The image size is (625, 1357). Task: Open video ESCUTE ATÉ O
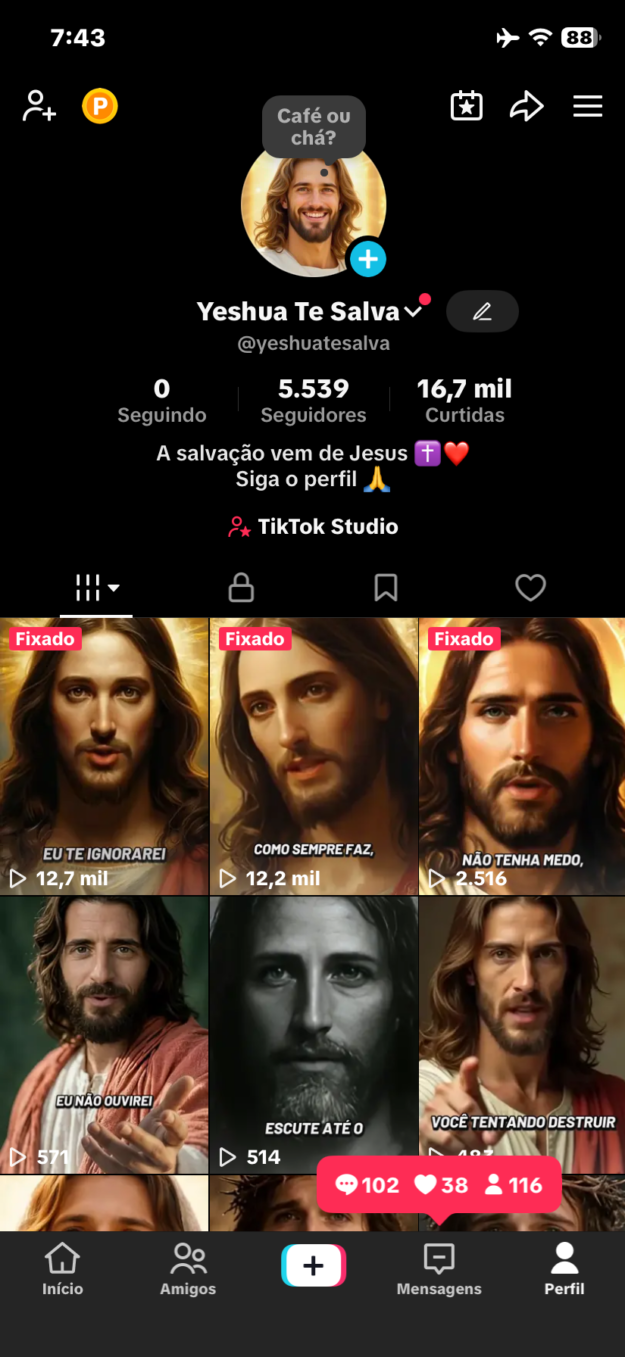click(314, 1034)
